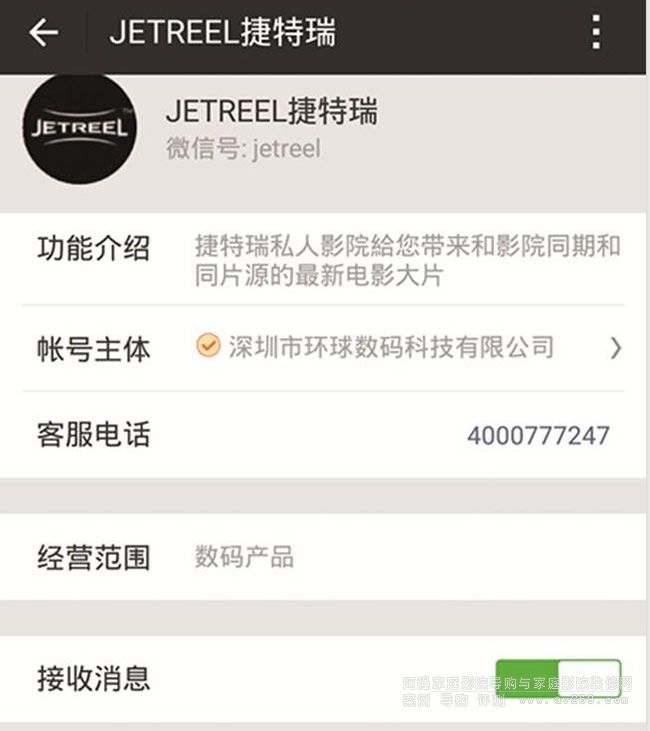Call customer service number 4000777247
The image size is (650, 731).
tap(538, 435)
